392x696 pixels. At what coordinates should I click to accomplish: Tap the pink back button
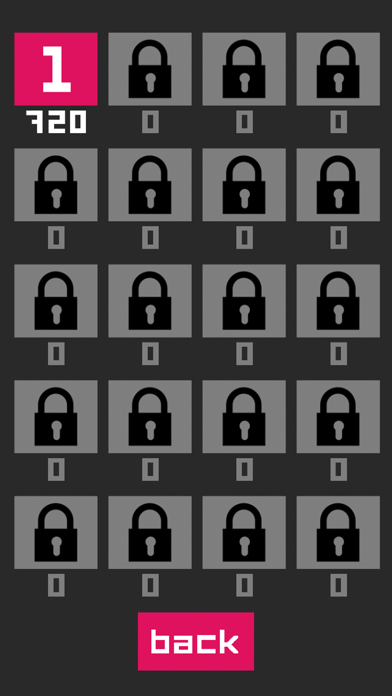196,641
